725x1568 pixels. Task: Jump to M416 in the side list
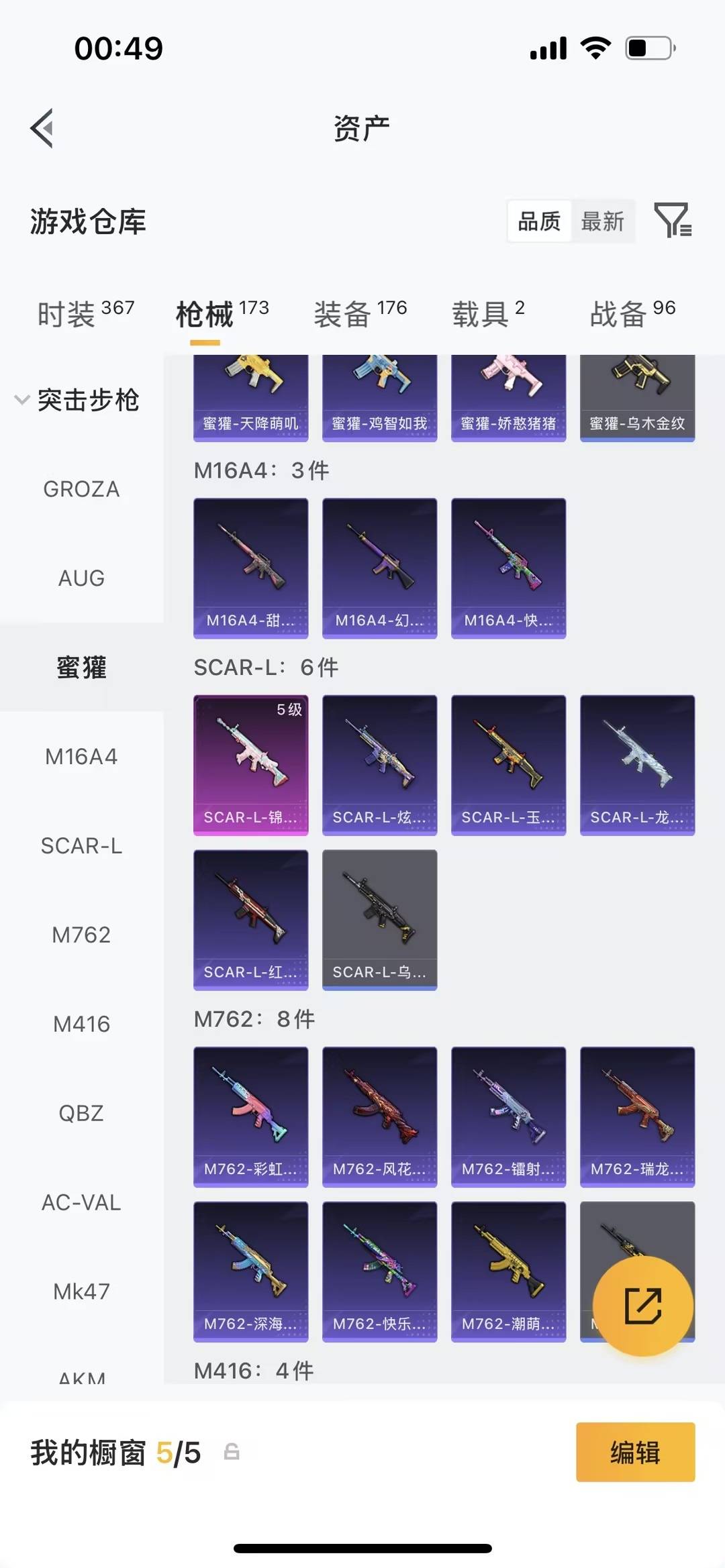81,1024
